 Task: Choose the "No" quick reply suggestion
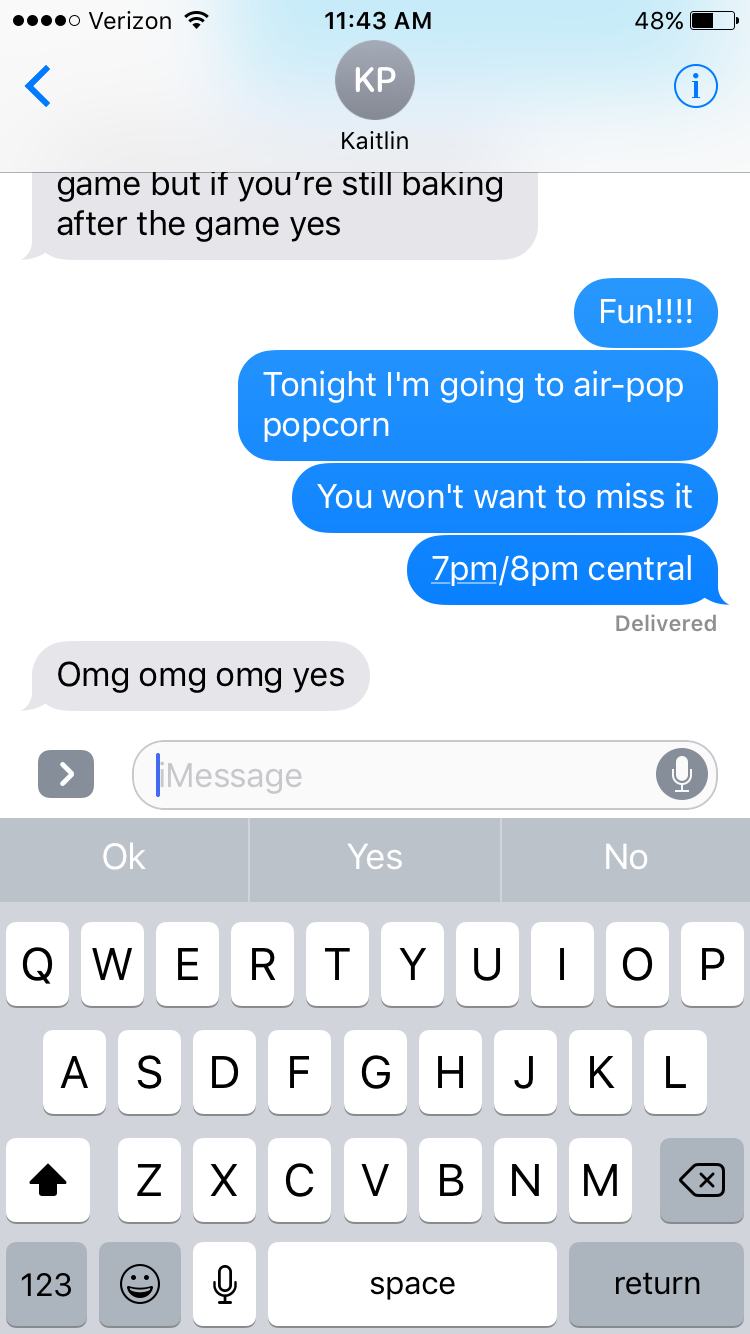[626, 857]
